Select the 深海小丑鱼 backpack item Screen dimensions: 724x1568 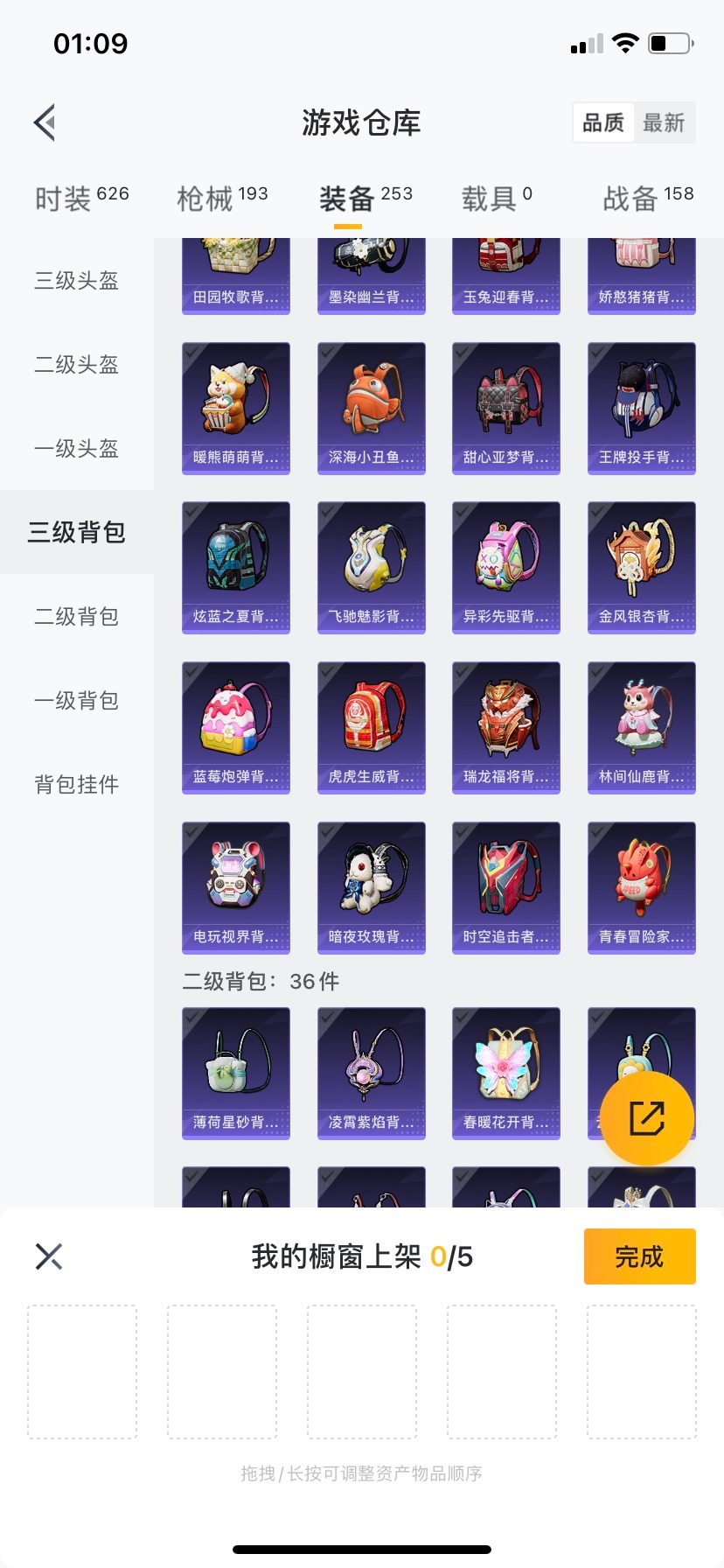point(372,409)
